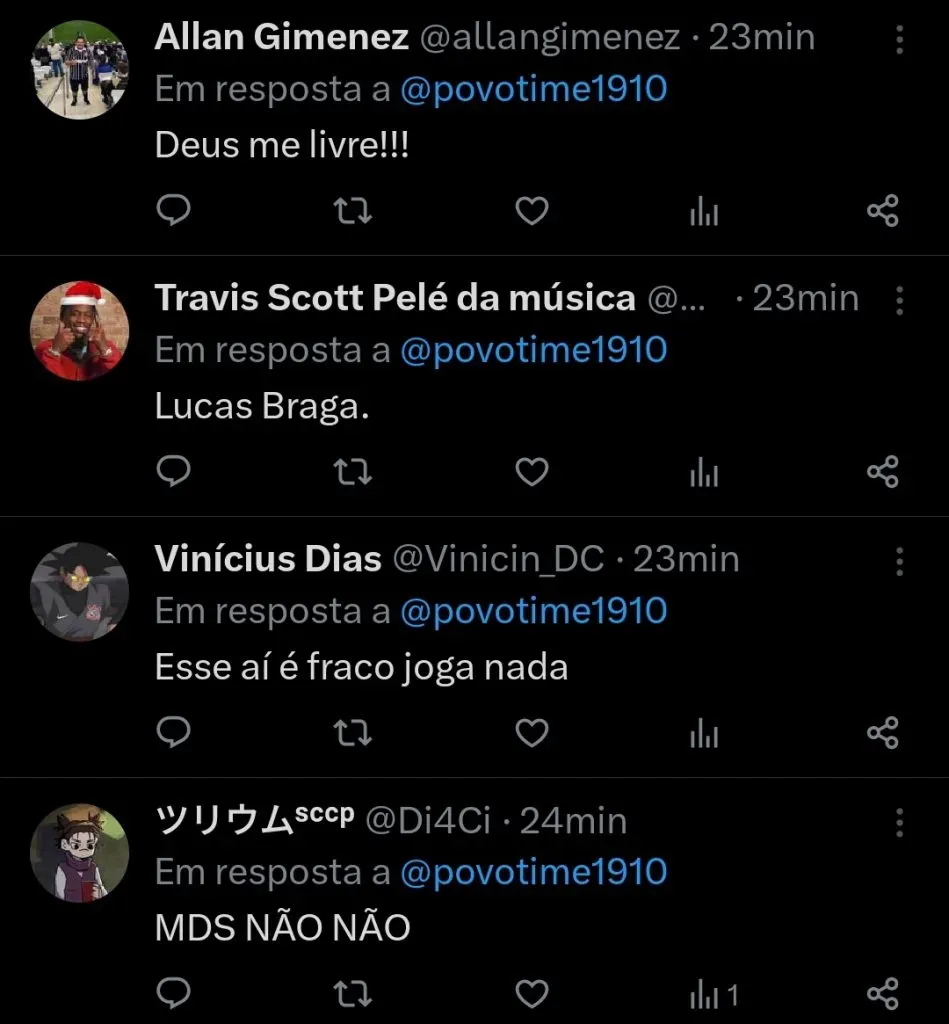This screenshot has width=949, height=1024.
Task: Retweet the 'MDS NÃO NÃO' reply
Action: (x=352, y=992)
